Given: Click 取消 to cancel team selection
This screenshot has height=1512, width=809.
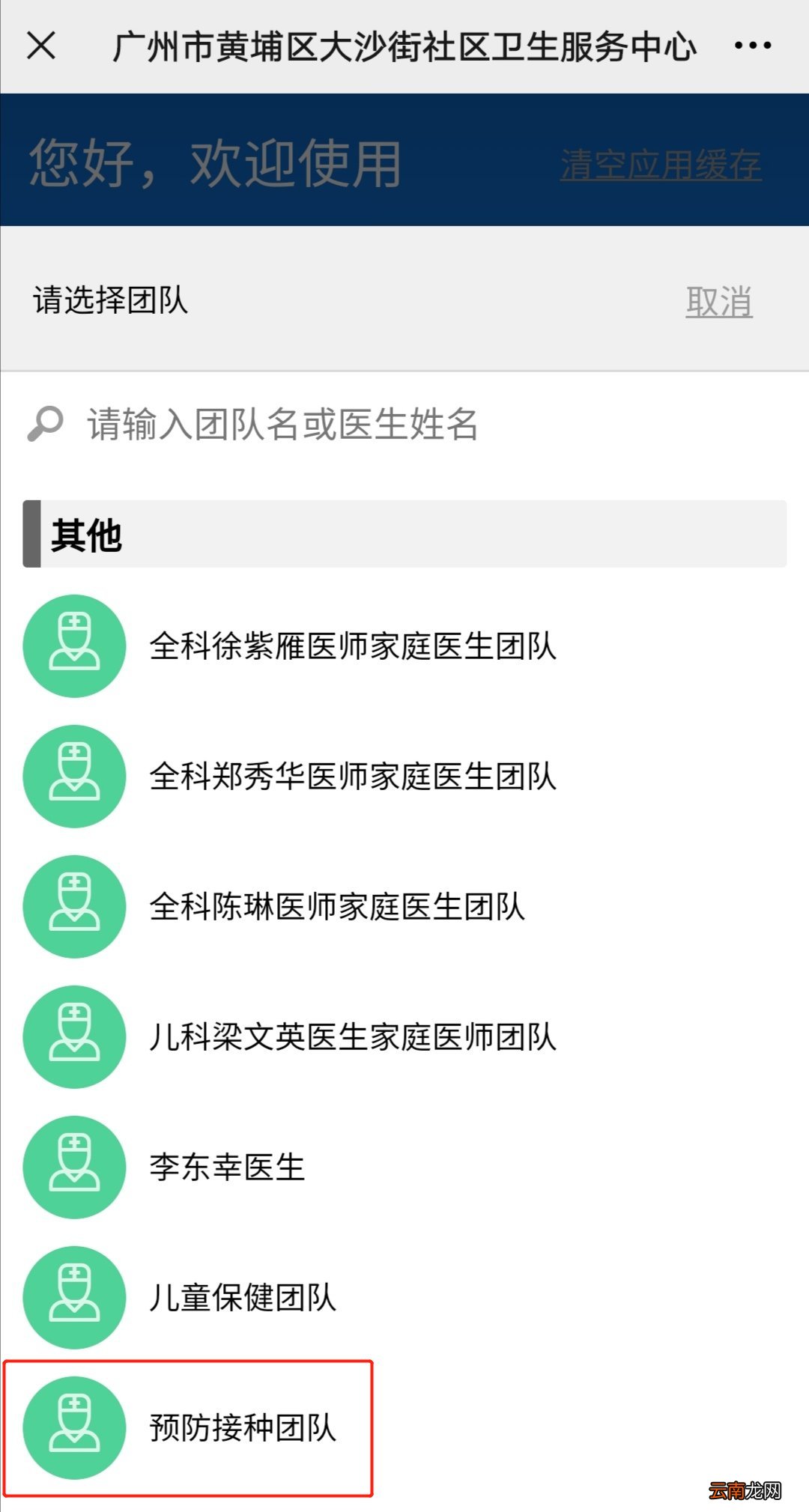Looking at the screenshot, I should click(718, 301).
